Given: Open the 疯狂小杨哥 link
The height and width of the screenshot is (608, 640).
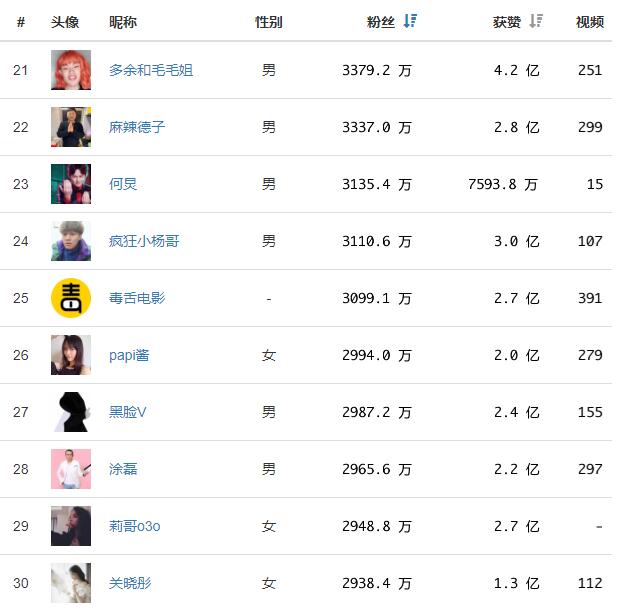Looking at the screenshot, I should click(144, 241).
